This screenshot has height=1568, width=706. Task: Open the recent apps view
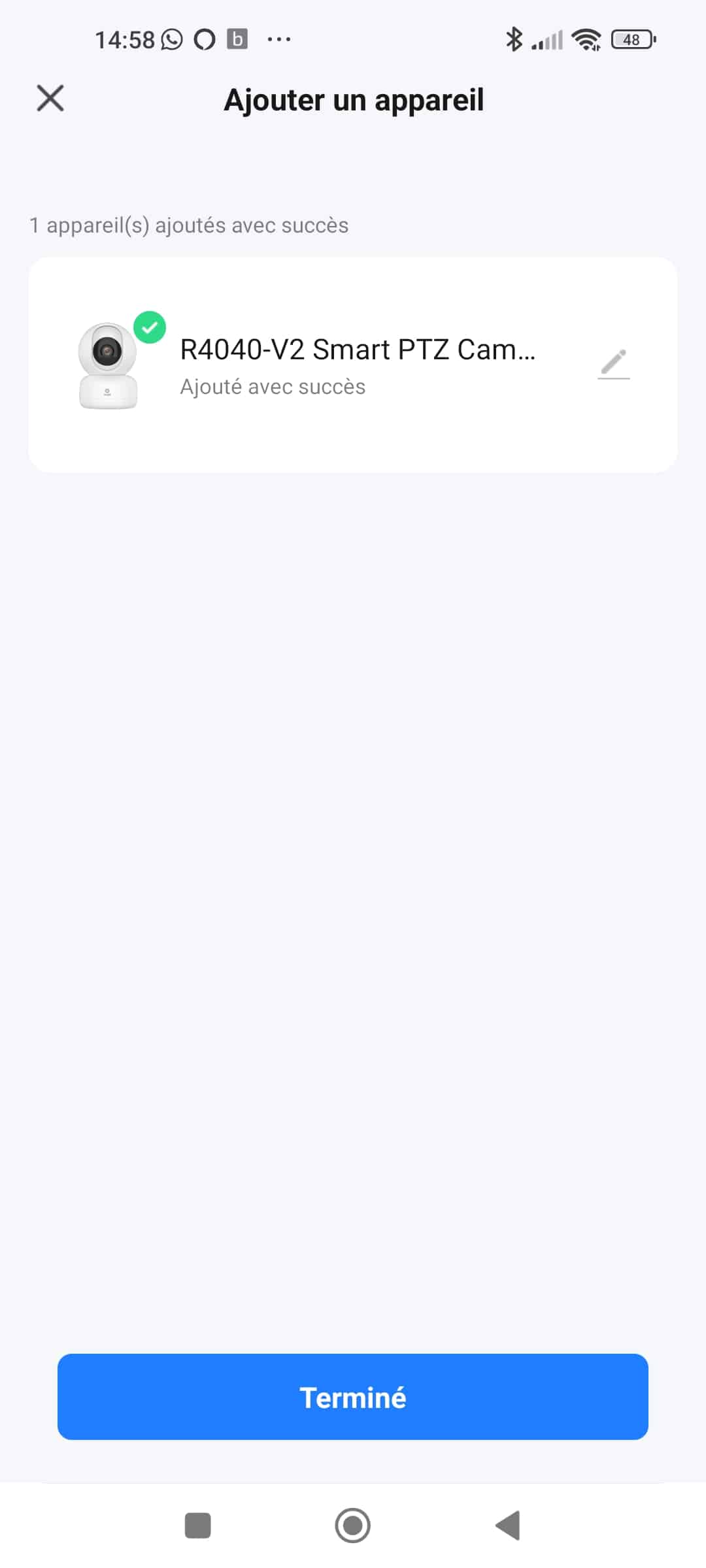pyautogui.click(x=198, y=1526)
